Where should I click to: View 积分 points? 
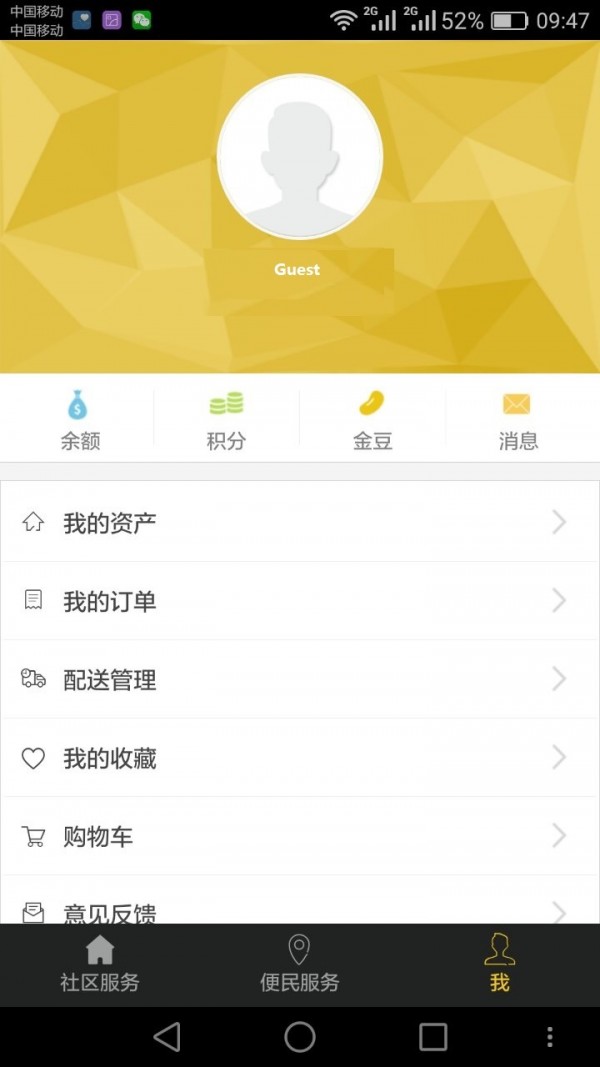point(226,420)
